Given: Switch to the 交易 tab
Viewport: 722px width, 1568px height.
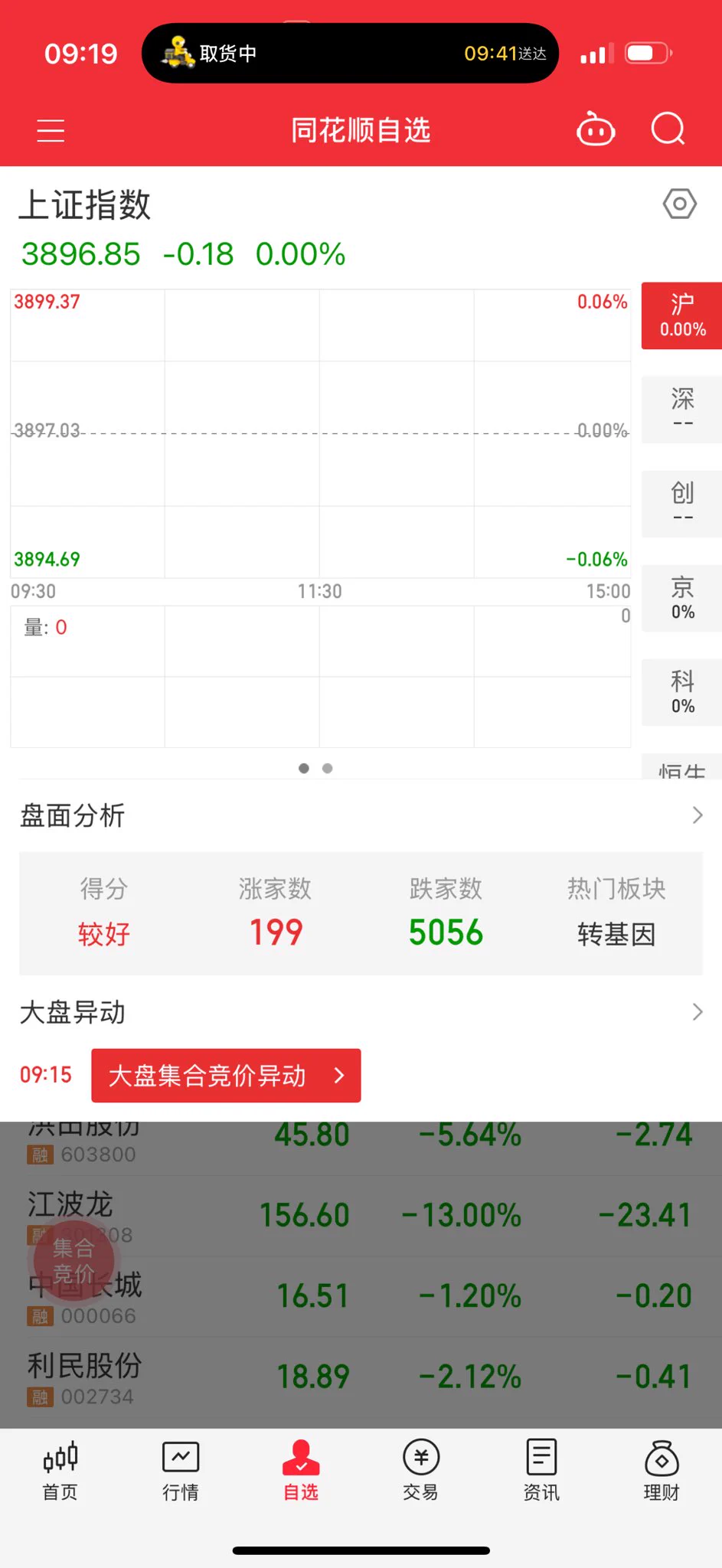Looking at the screenshot, I should point(421,1471).
